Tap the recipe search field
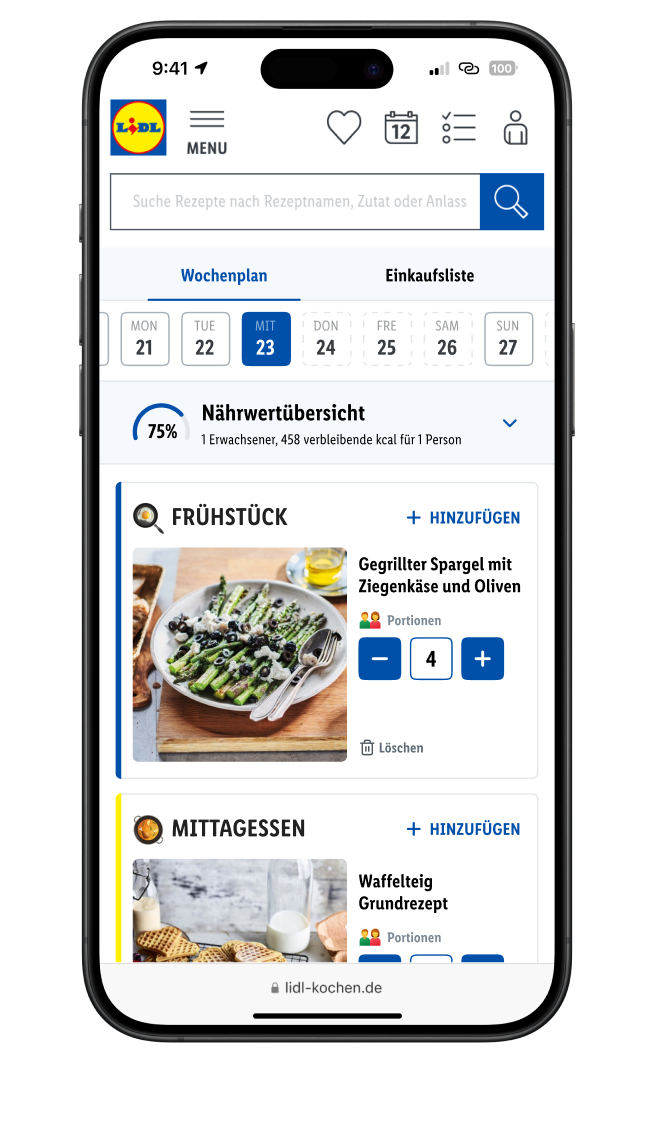 point(296,202)
